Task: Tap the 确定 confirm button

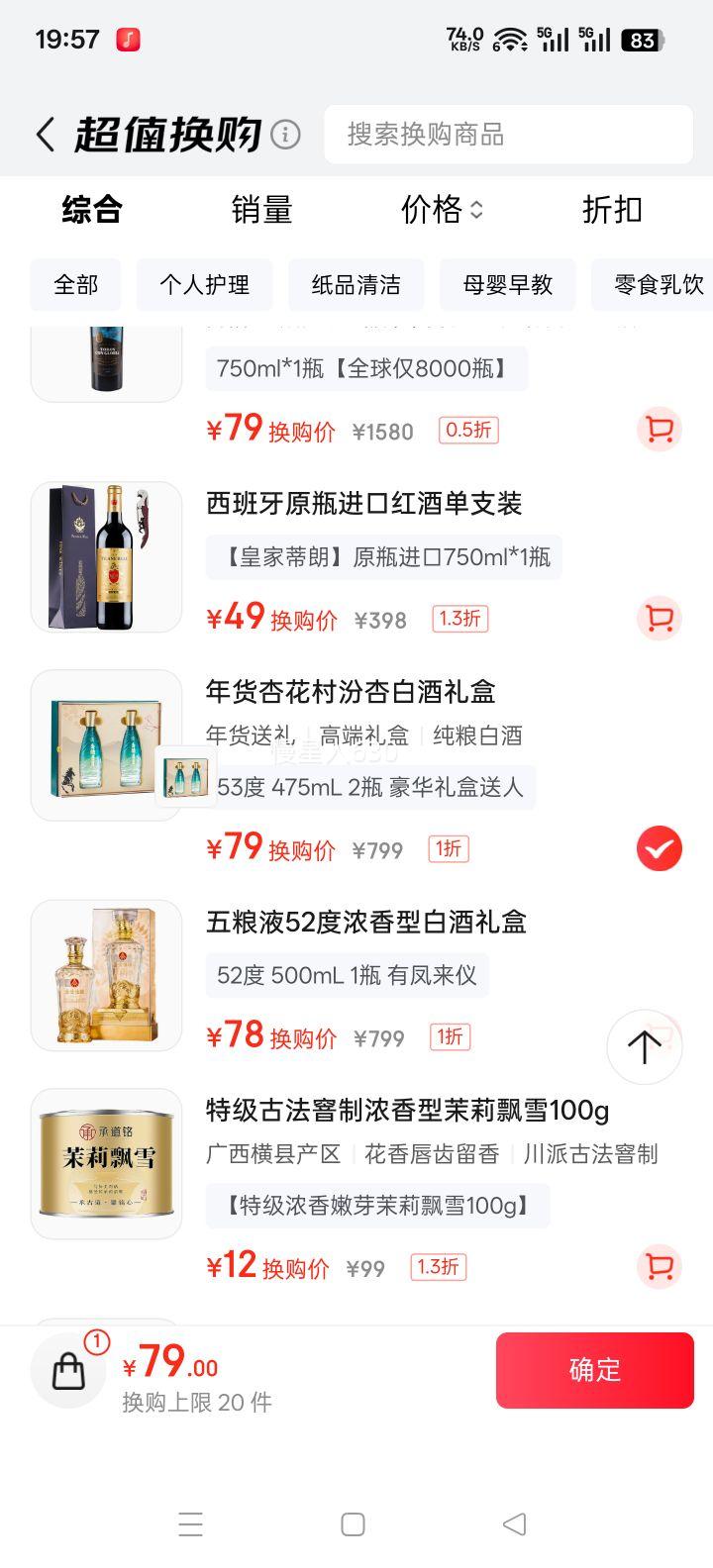Action: pyautogui.click(x=594, y=1370)
